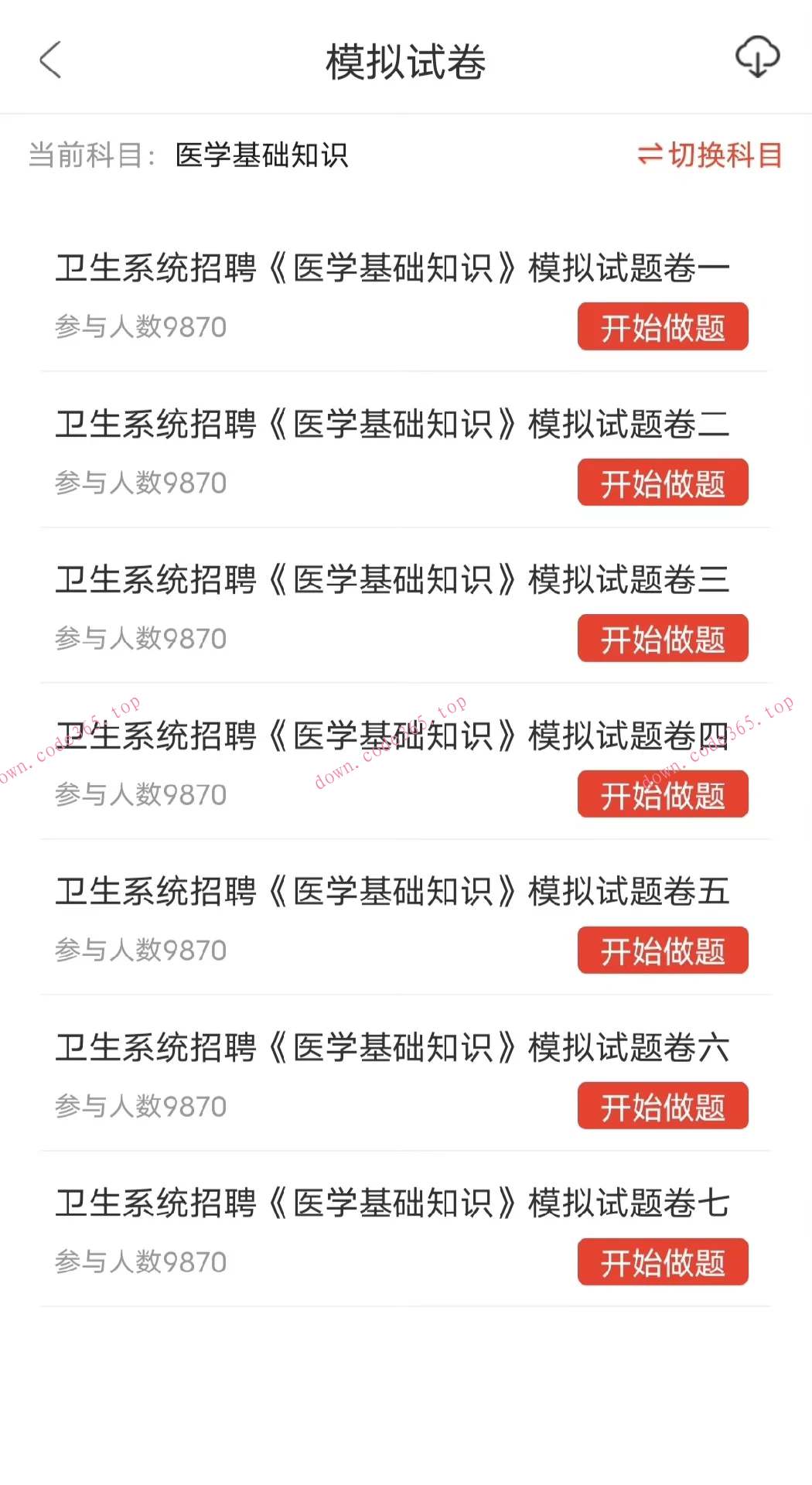Open the 模拟试题卷一 paper title
812x1485 pixels.
(392, 267)
